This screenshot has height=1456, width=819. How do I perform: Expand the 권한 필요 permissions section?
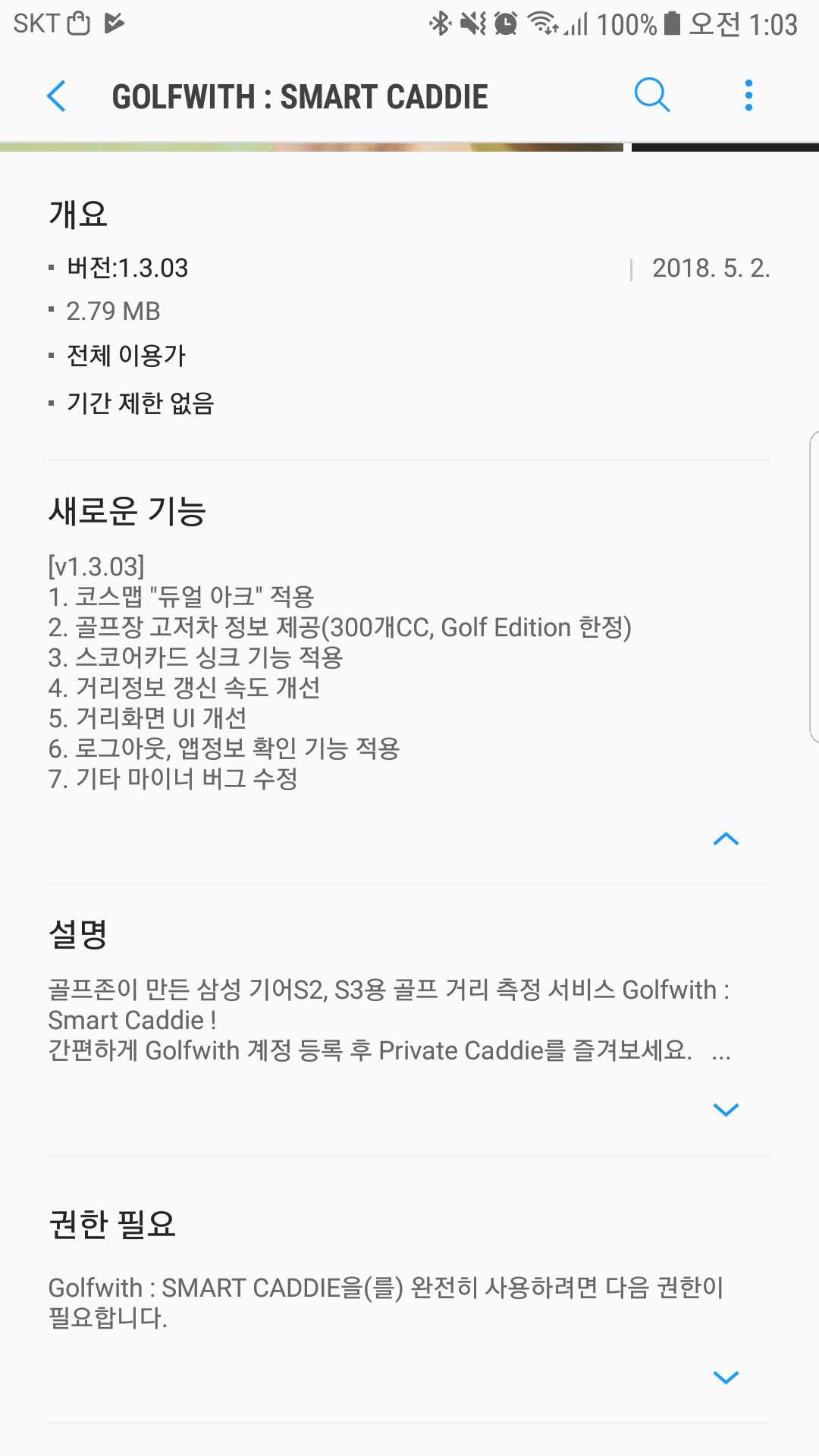tap(726, 1378)
